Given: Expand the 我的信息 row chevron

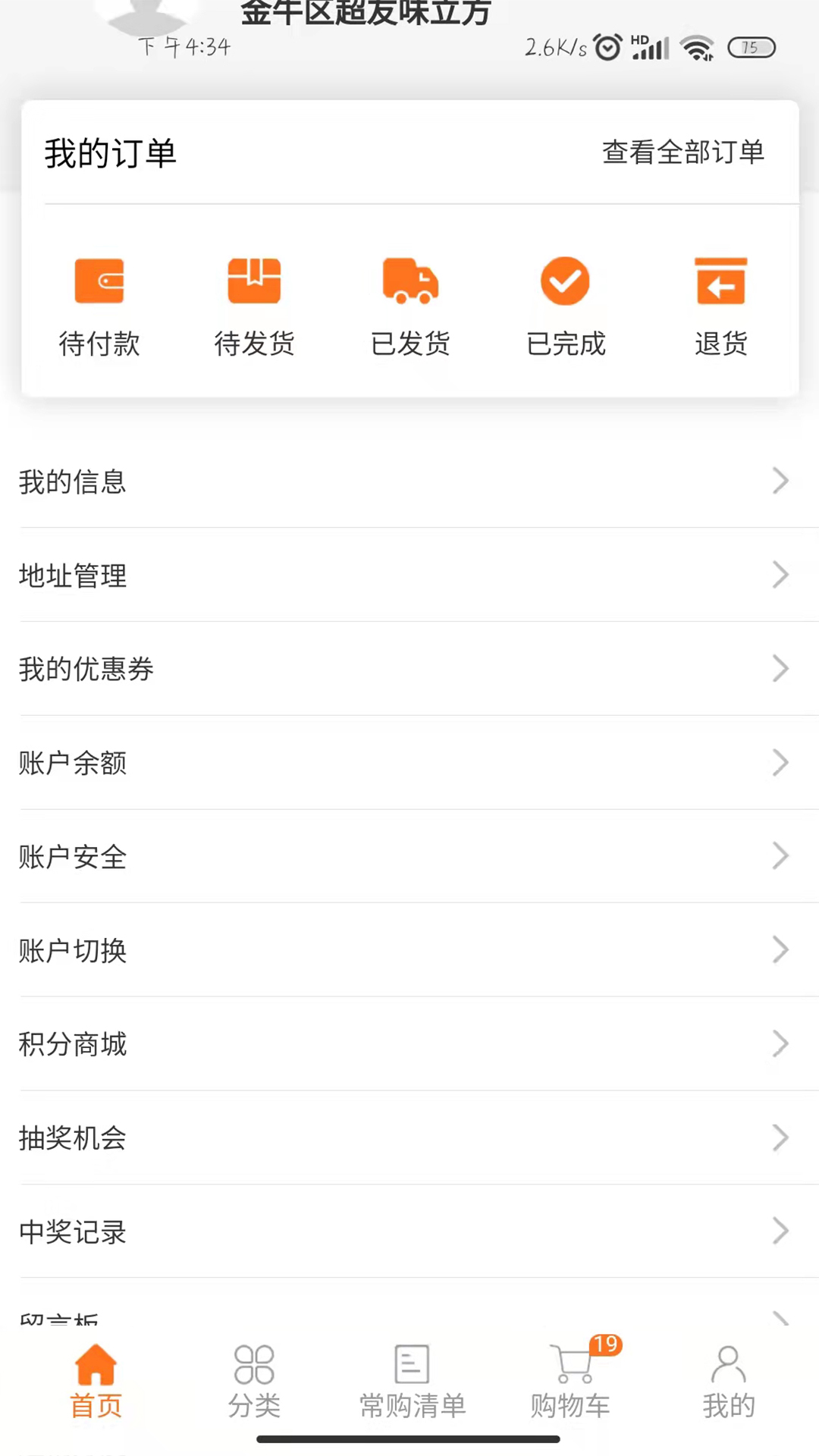Looking at the screenshot, I should (x=780, y=480).
